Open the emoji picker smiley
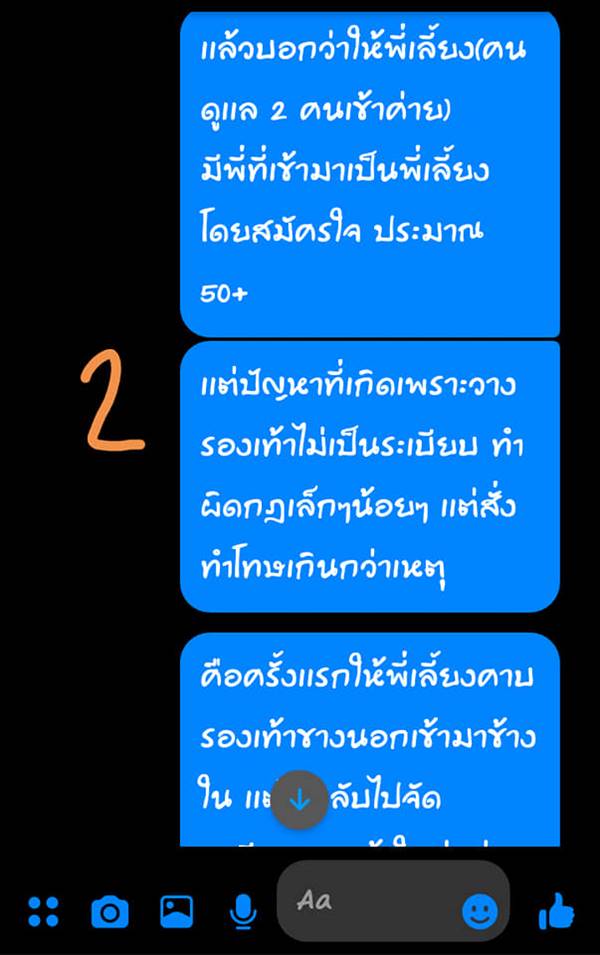This screenshot has width=600, height=955. tap(480, 910)
